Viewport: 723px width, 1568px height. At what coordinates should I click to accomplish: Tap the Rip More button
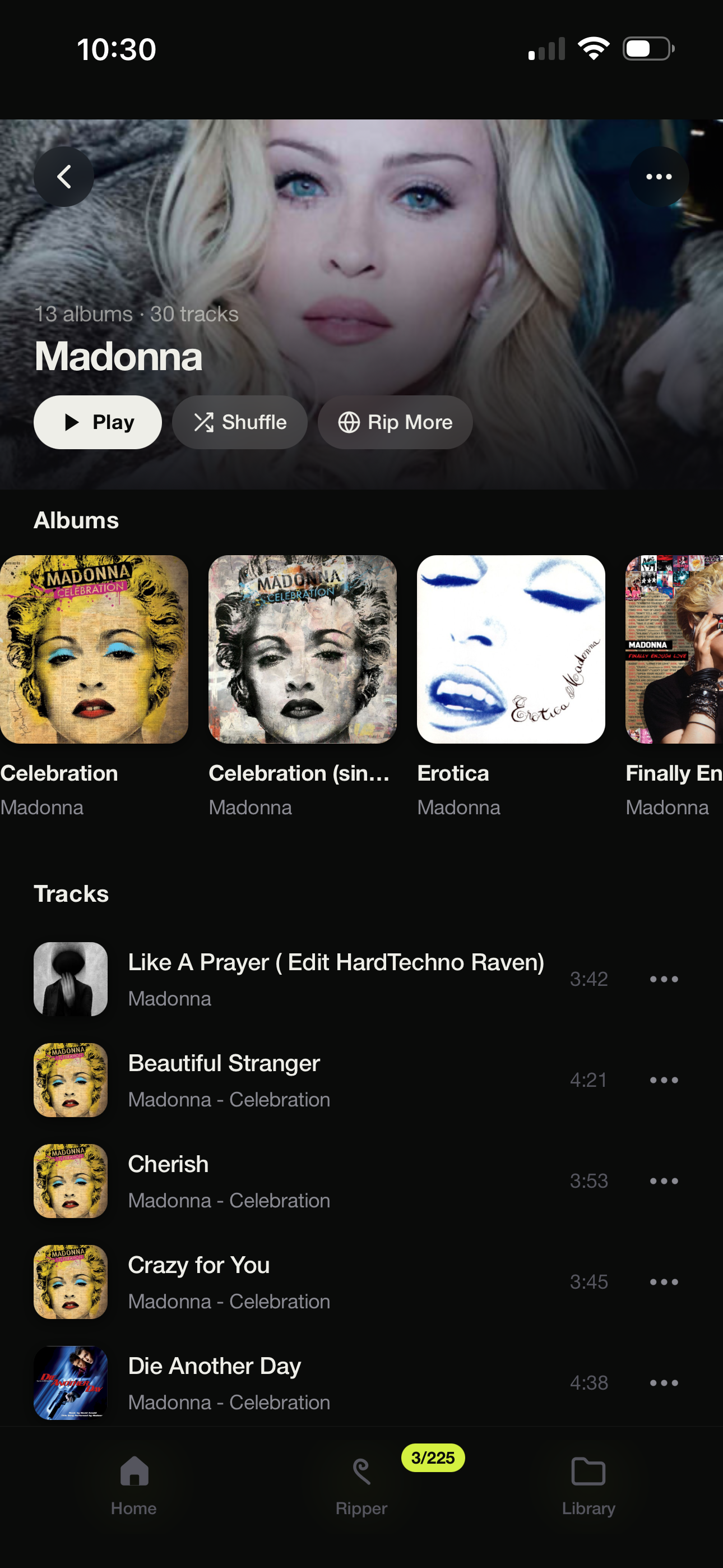coord(395,422)
